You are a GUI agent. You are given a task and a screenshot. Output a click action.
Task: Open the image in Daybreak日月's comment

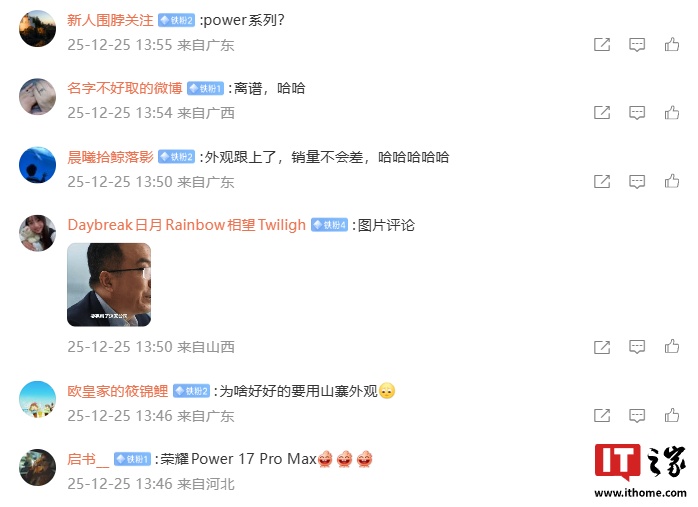point(109,285)
